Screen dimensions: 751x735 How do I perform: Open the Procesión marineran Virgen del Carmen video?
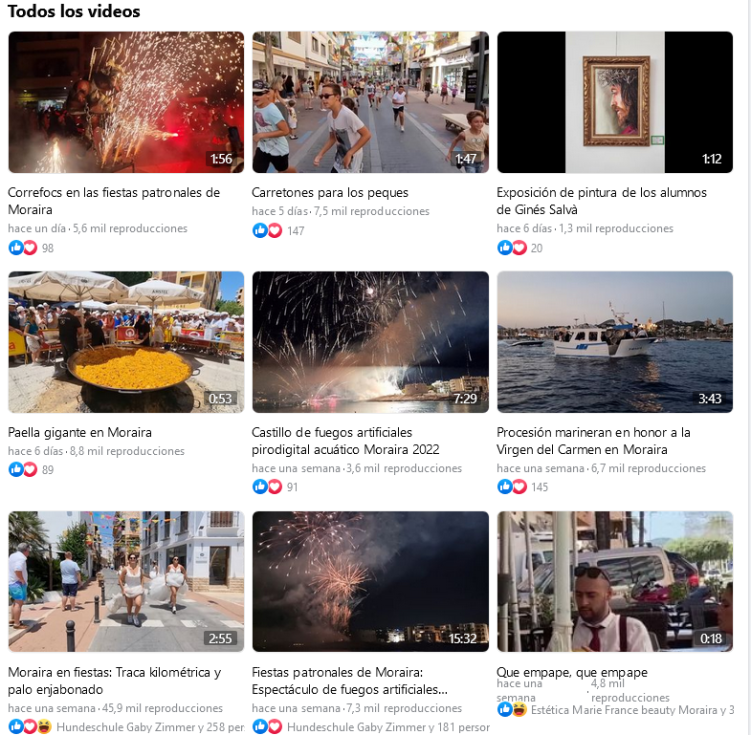[x=615, y=342]
